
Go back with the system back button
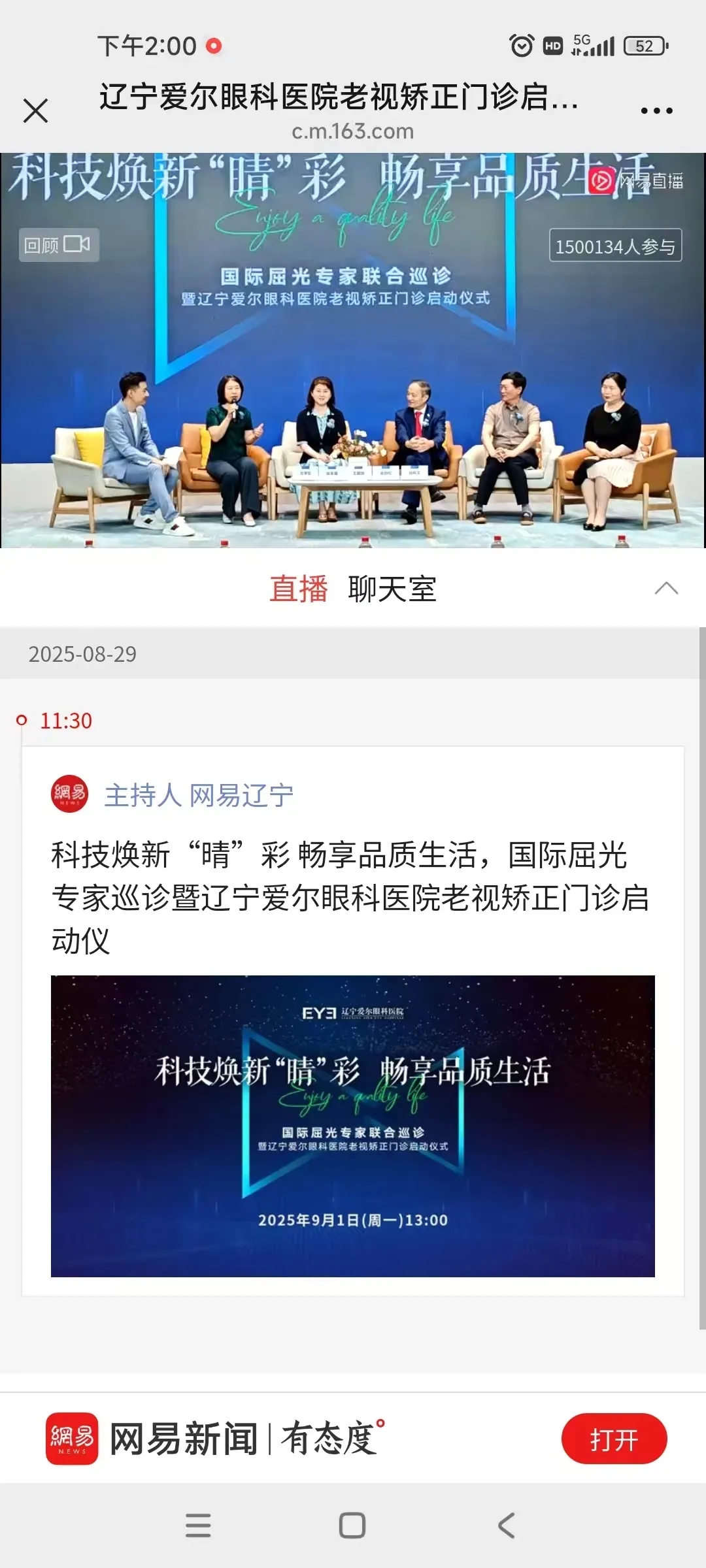pyautogui.click(x=507, y=1526)
